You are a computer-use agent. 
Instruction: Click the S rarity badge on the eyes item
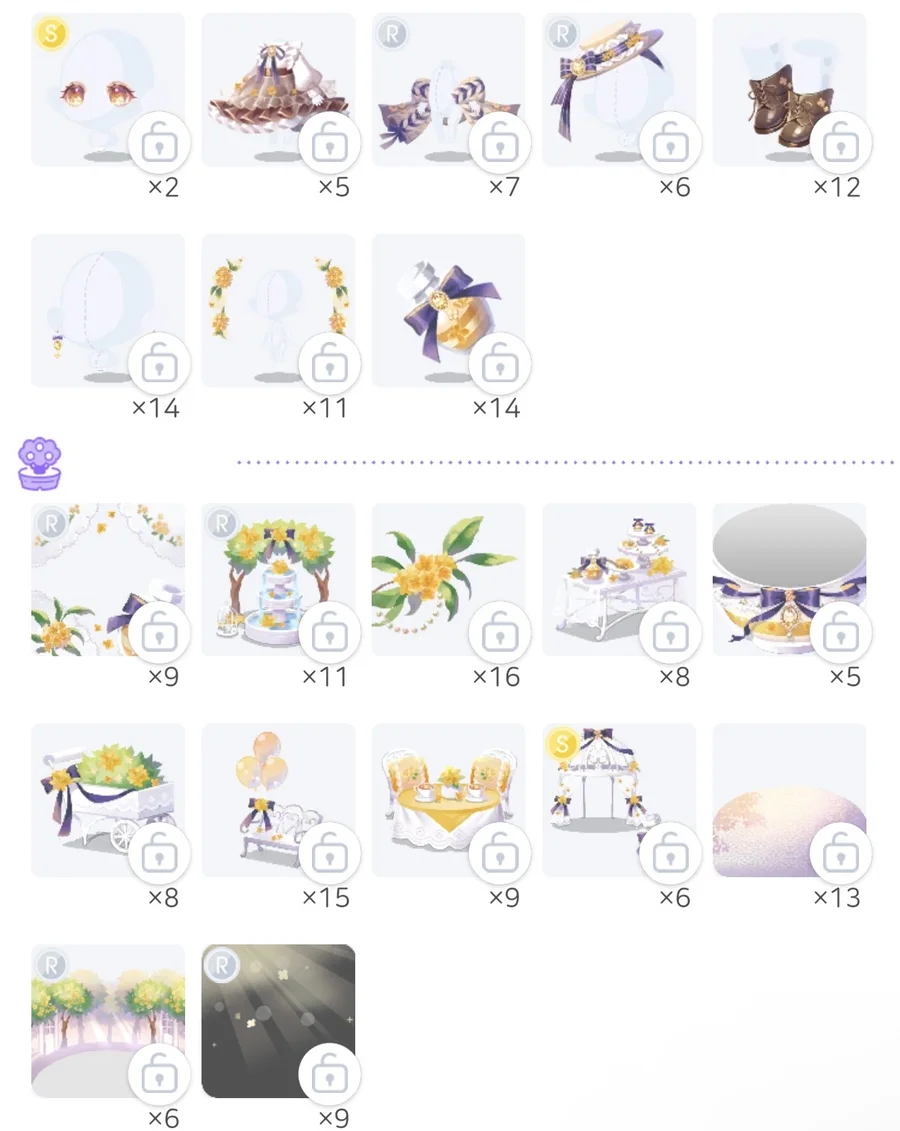tap(51, 33)
